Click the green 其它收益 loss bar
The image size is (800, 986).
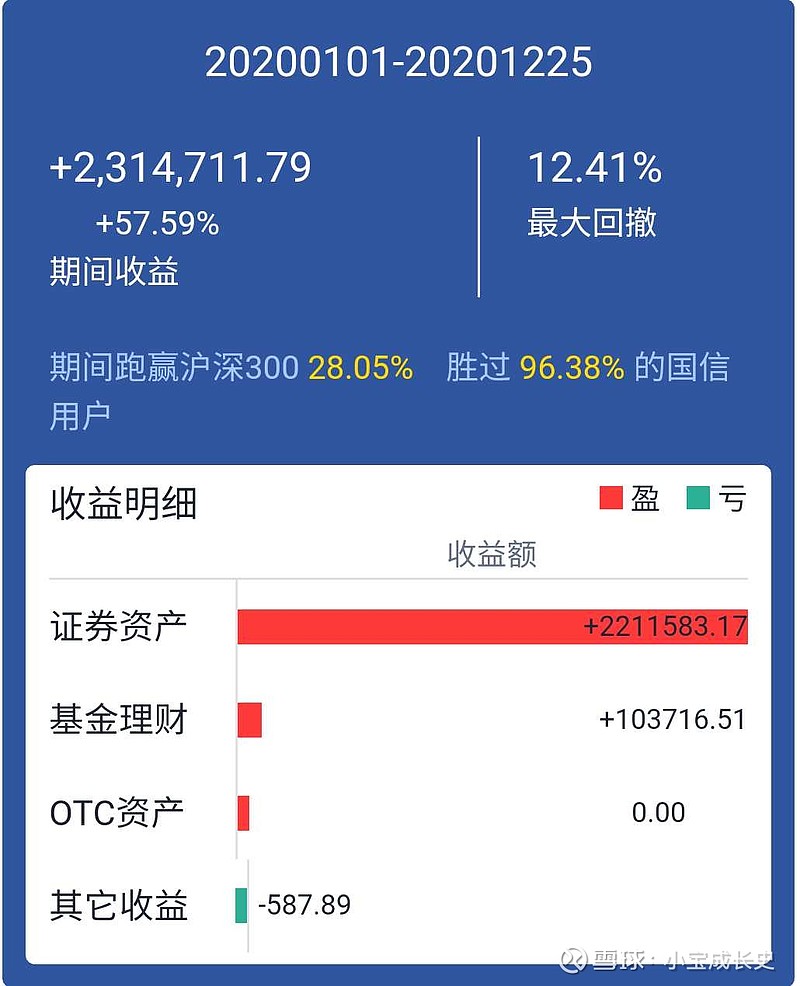(x=240, y=907)
